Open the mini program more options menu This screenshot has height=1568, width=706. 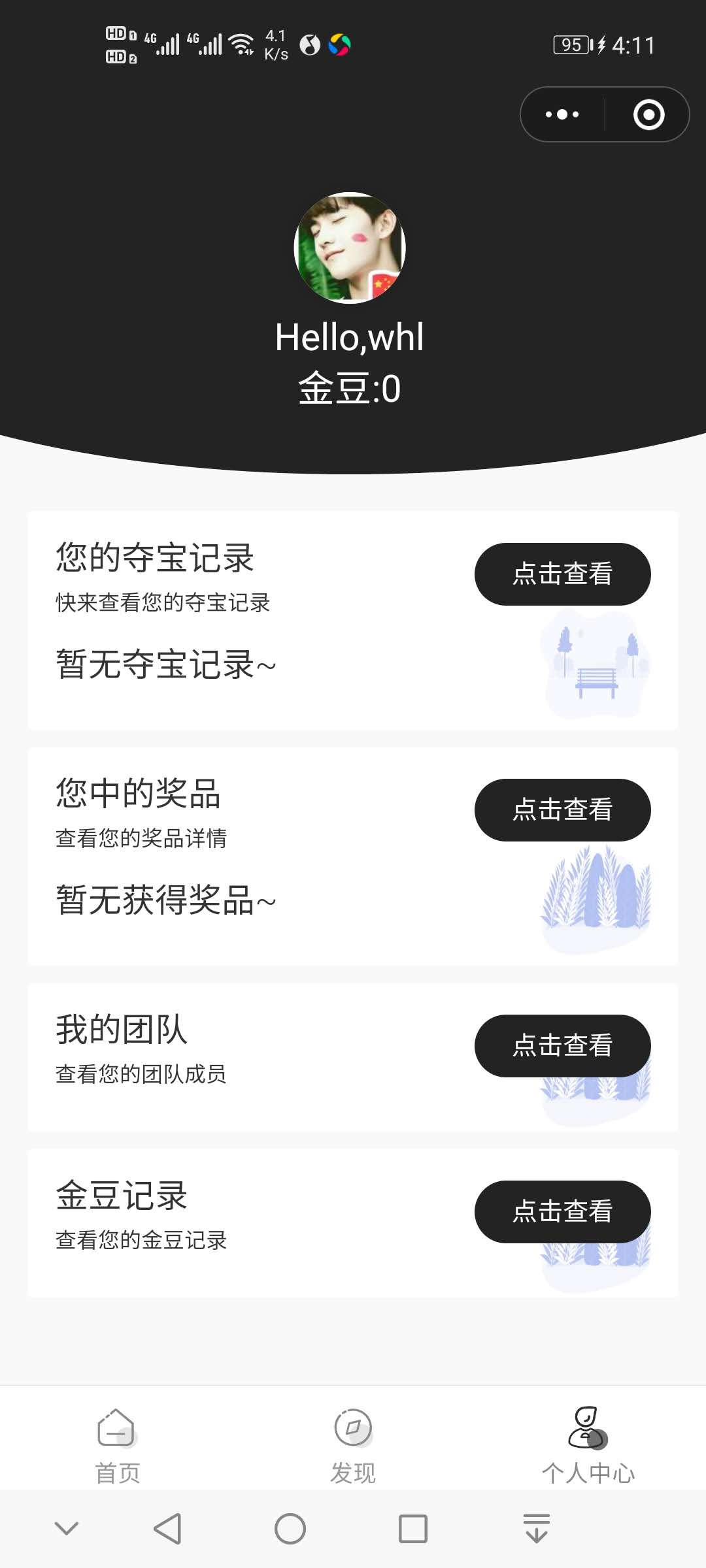(562, 114)
